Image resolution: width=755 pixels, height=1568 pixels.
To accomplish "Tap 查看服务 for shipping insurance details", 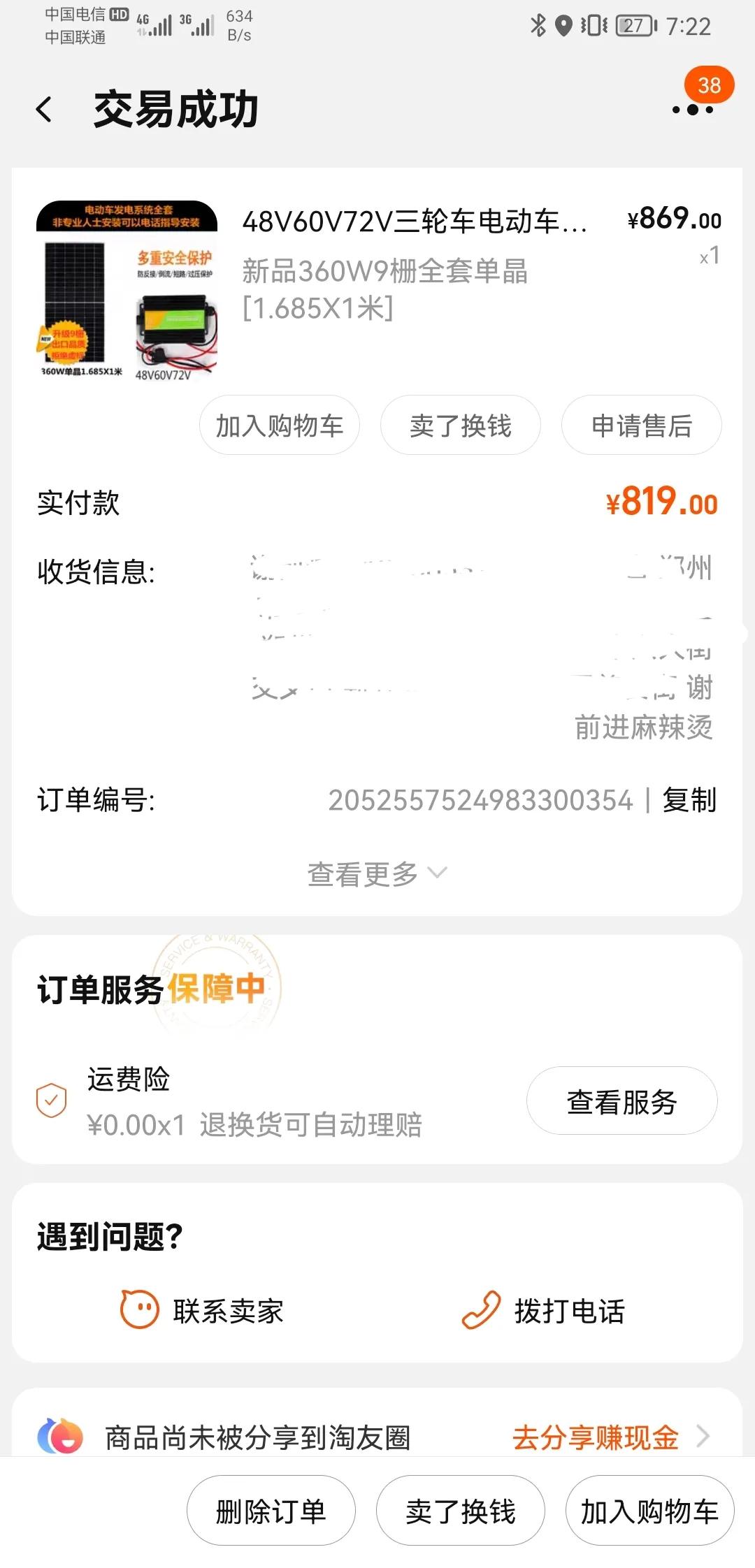I will 621,1100.
